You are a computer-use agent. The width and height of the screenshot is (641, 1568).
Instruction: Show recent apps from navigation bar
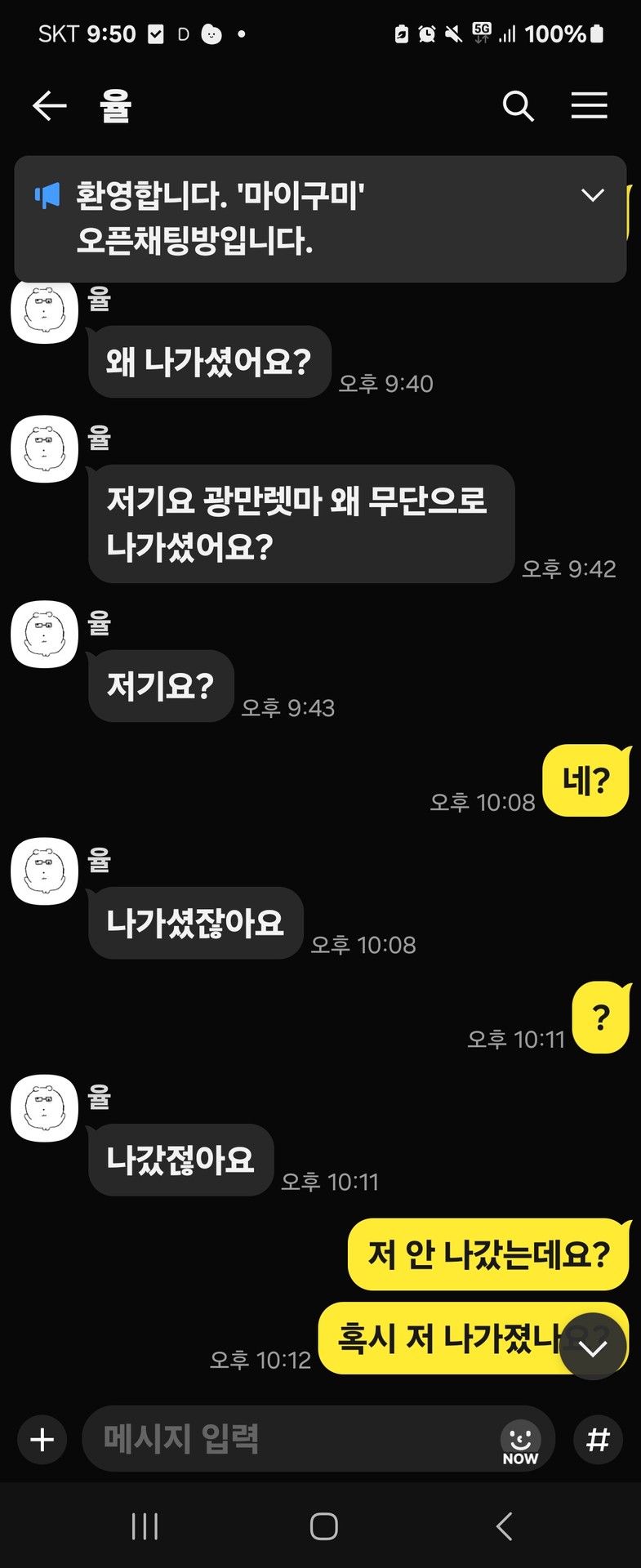(x=145, y=1526)
